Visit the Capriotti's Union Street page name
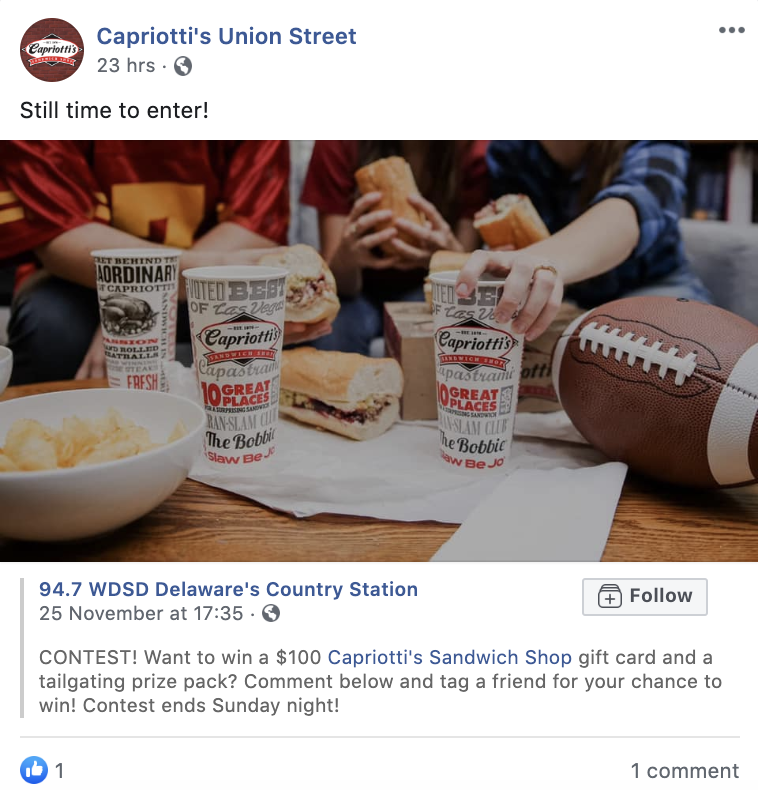Viewport: 758px width, 790px height. 226,37
